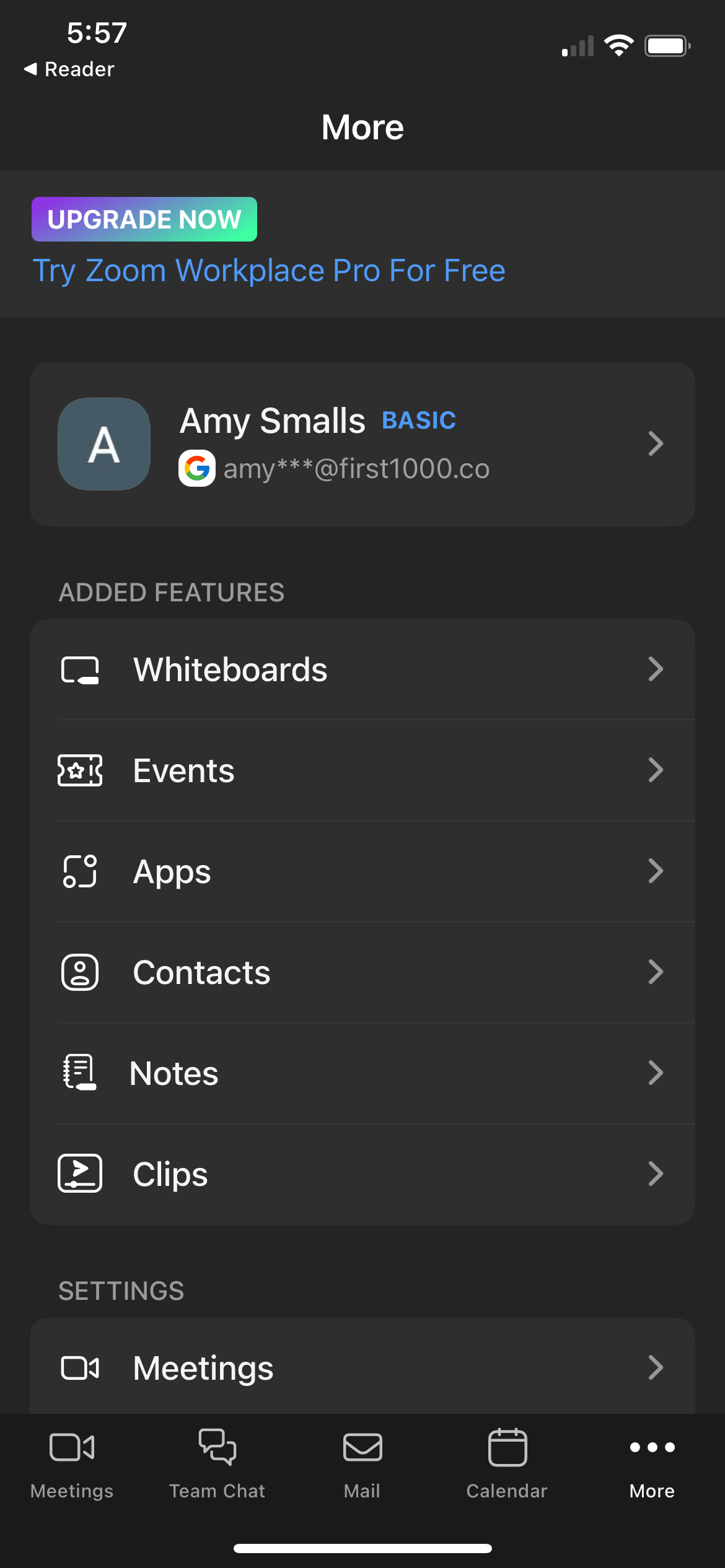Tap the home indicator bar
The width and height of the screenshot is (725, 1568).
click(362, 1548)
